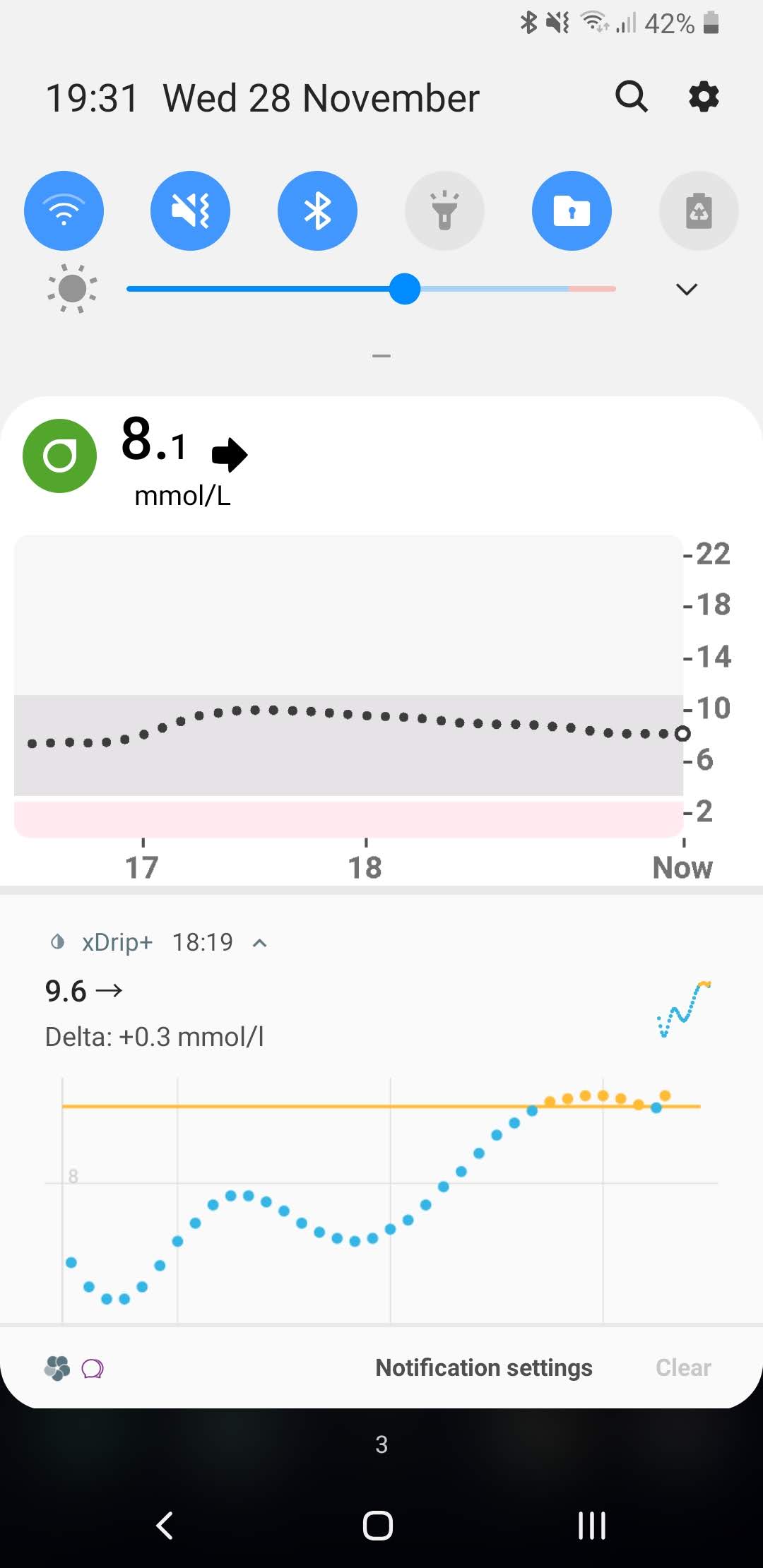The image size is (763, 1568).
Task: Open recent apps from the navigation bar
Action: tap(592, 1525)
